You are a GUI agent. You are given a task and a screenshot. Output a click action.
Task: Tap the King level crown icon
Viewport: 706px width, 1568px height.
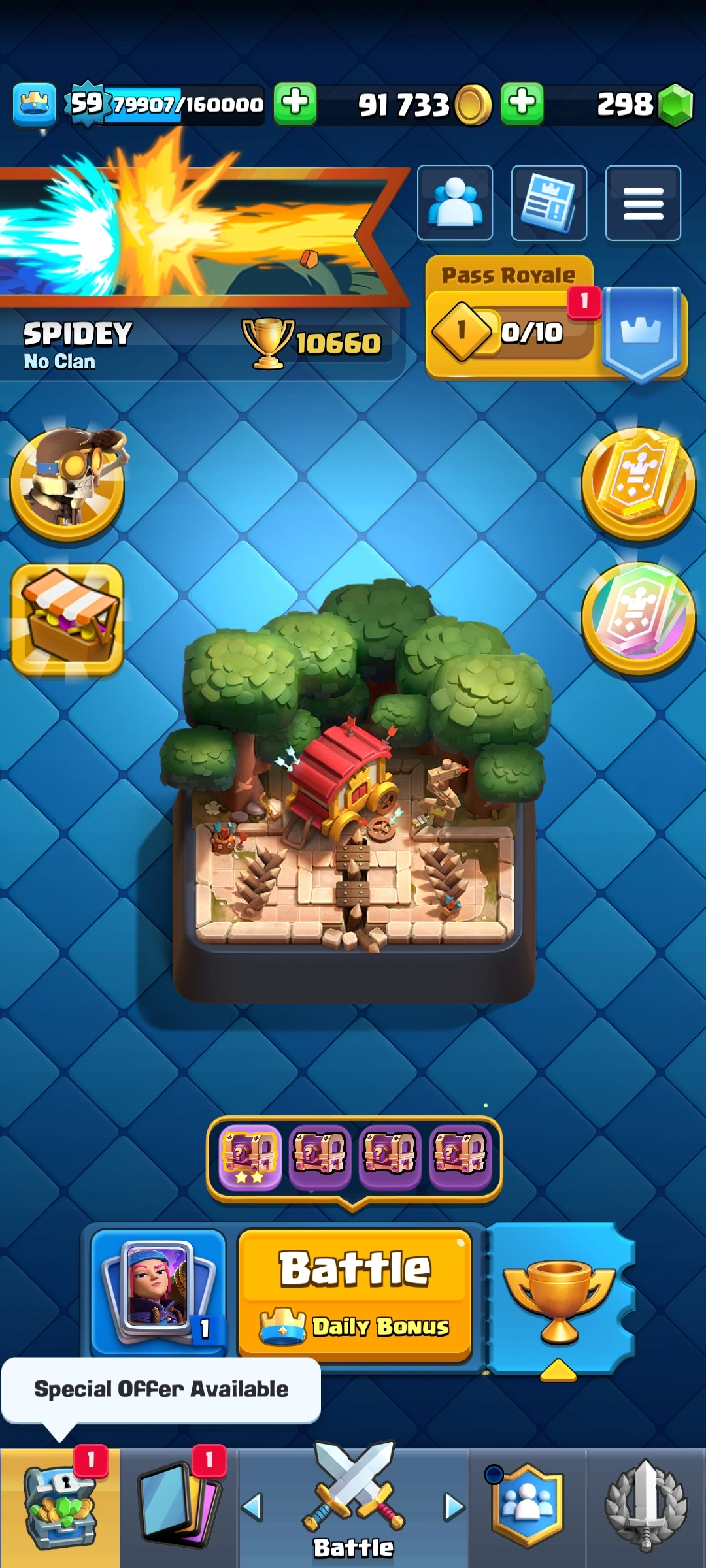pyautogui.click(x=34, y=104)
